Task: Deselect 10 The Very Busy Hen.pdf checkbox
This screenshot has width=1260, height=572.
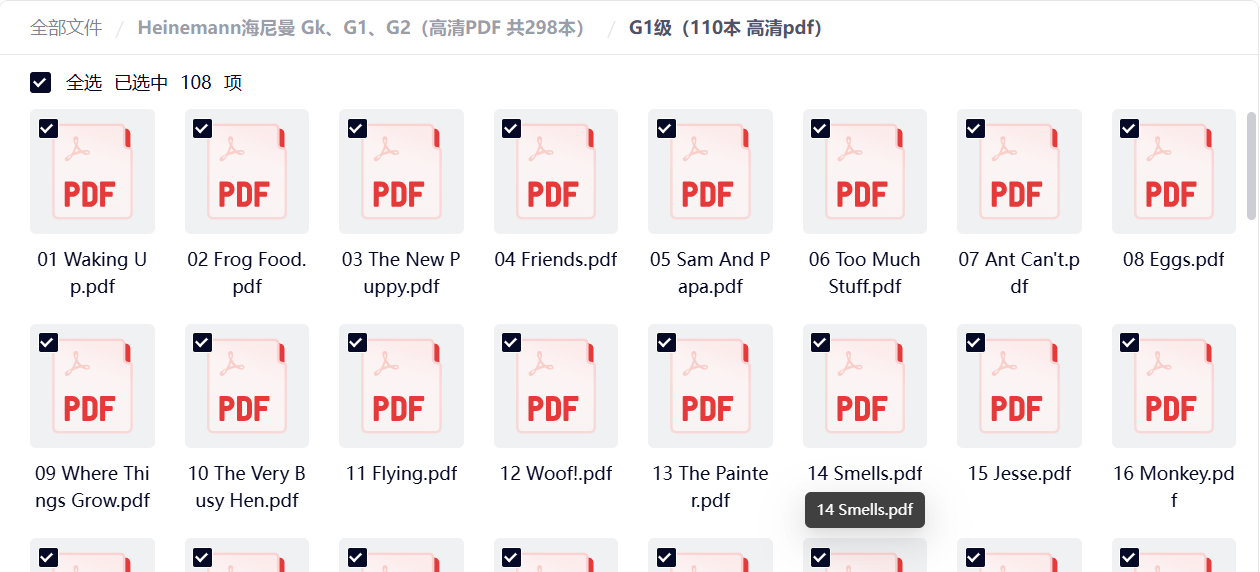Action: click(x=202, y=343)
